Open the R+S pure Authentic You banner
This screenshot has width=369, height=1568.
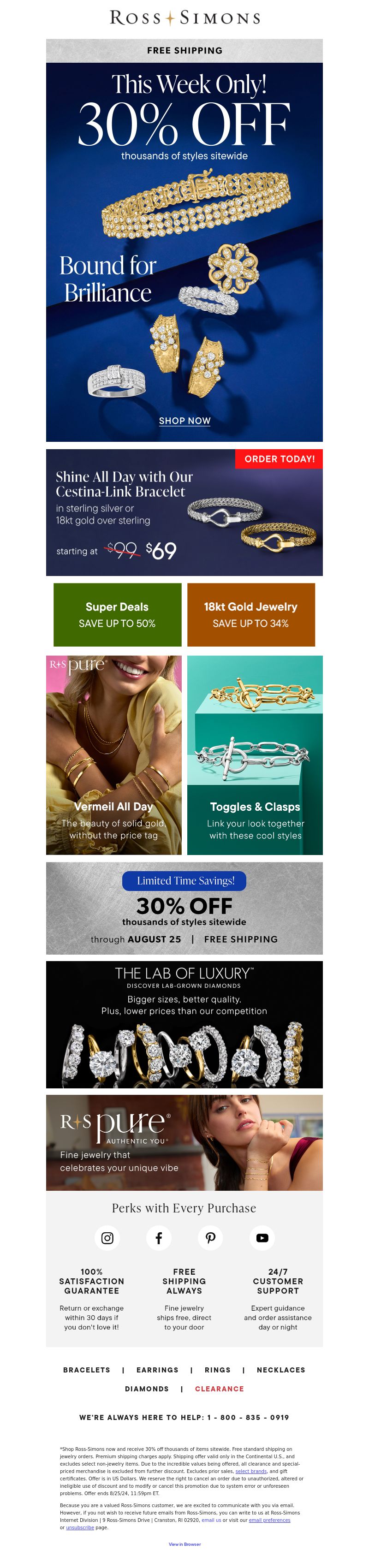184,1142
